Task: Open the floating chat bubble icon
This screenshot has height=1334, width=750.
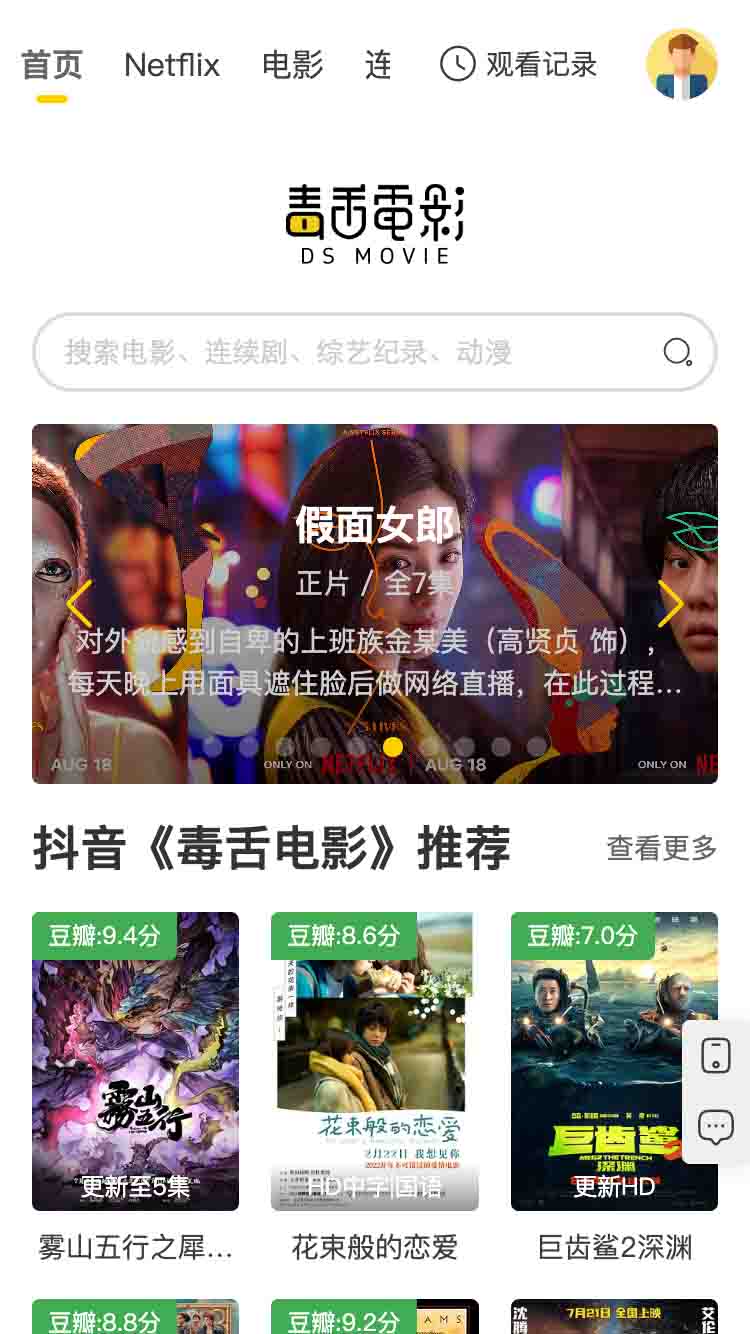Action: 716,1127
